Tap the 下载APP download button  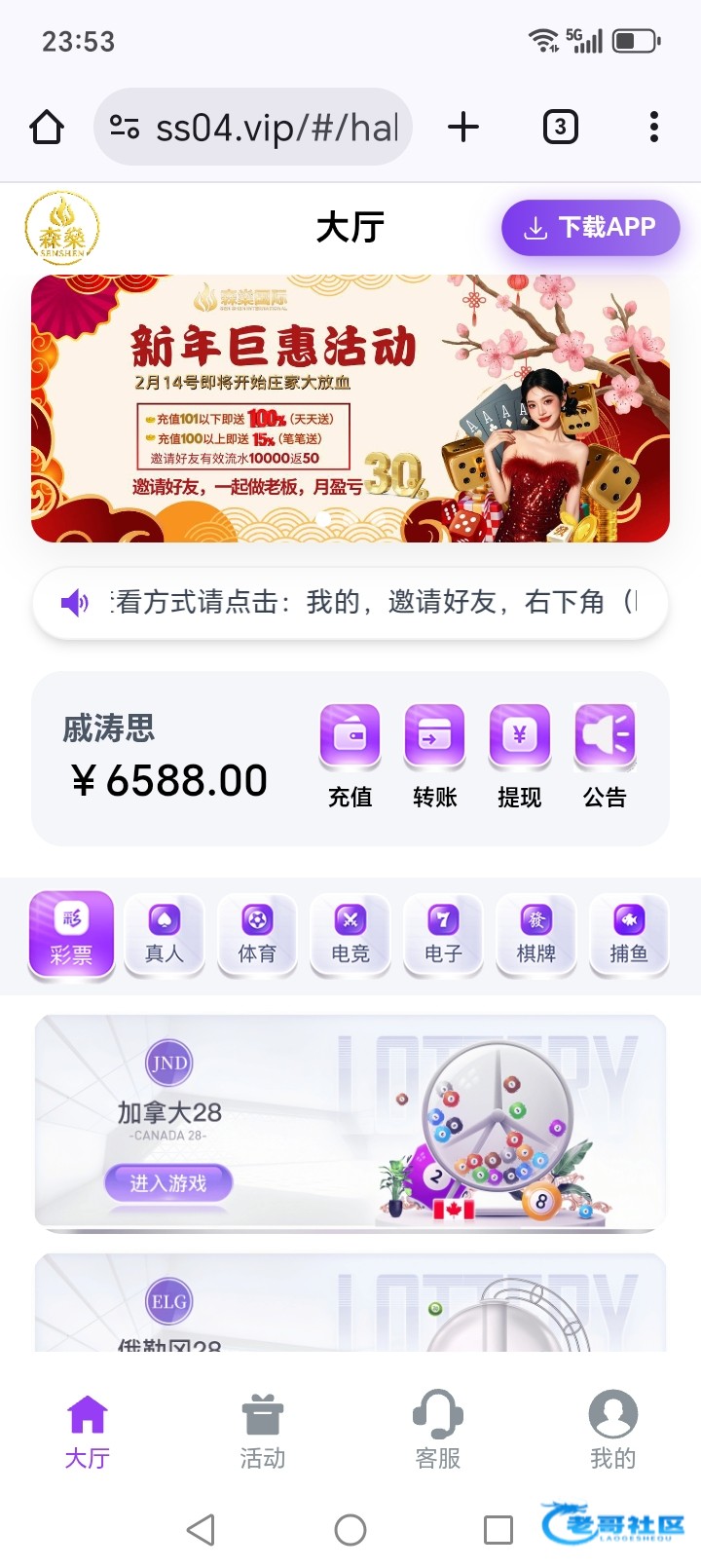(590, 228)
